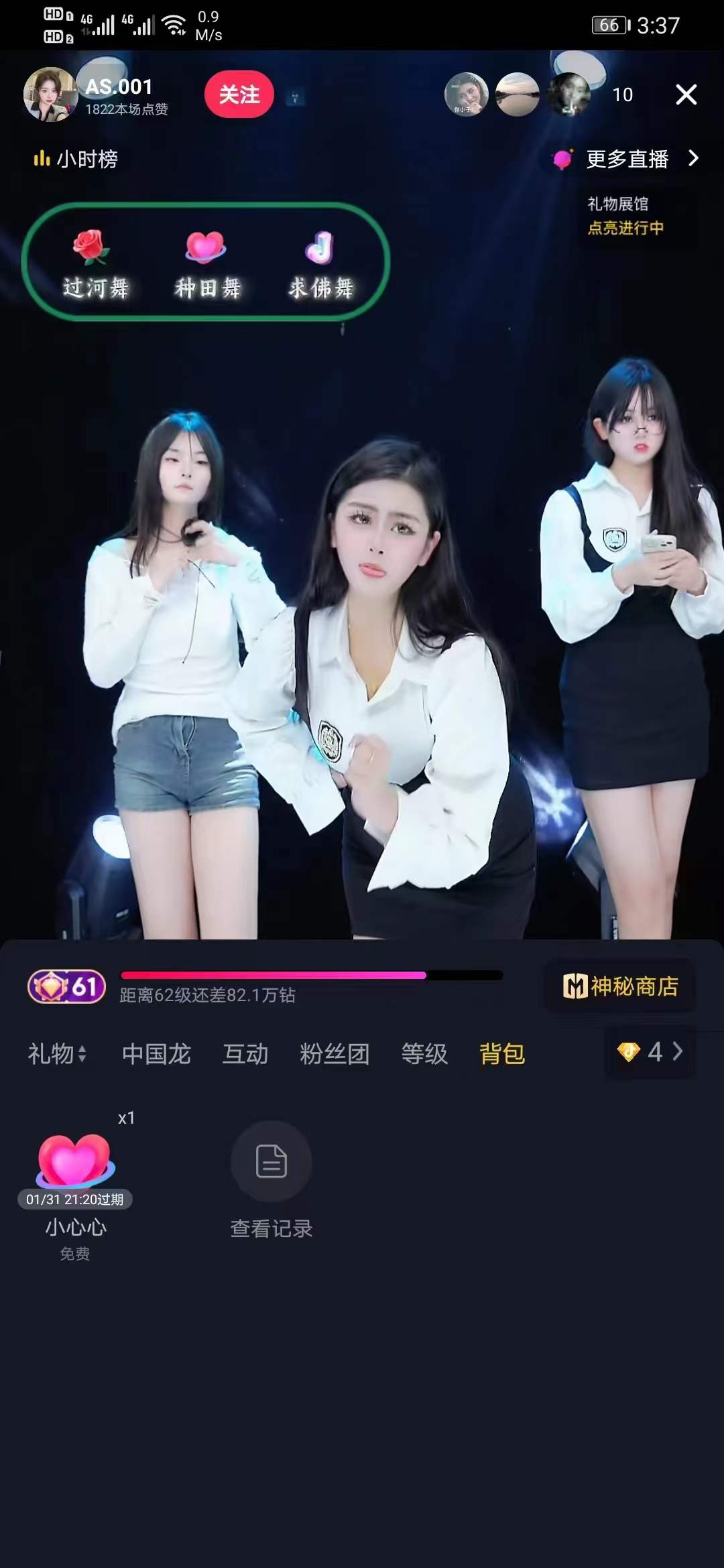Switch to the 粉丝团 tab

[x=335, y=1053]
